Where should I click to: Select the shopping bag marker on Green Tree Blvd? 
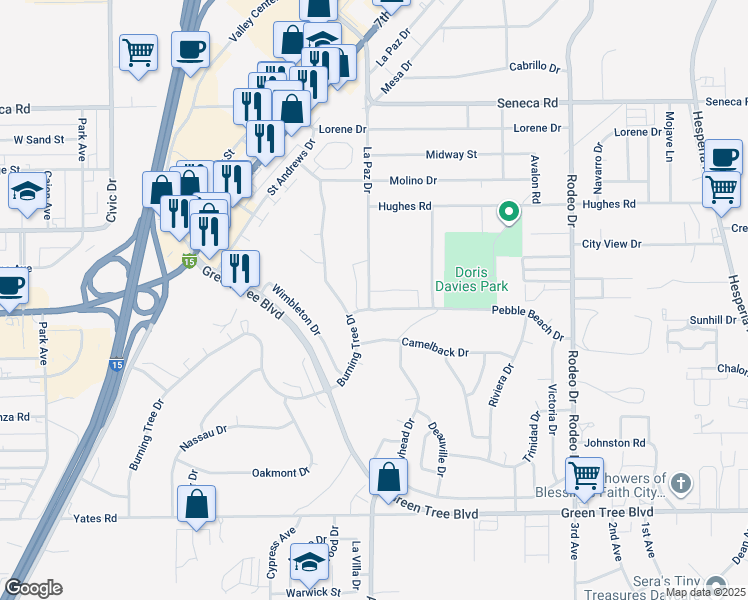387,478
